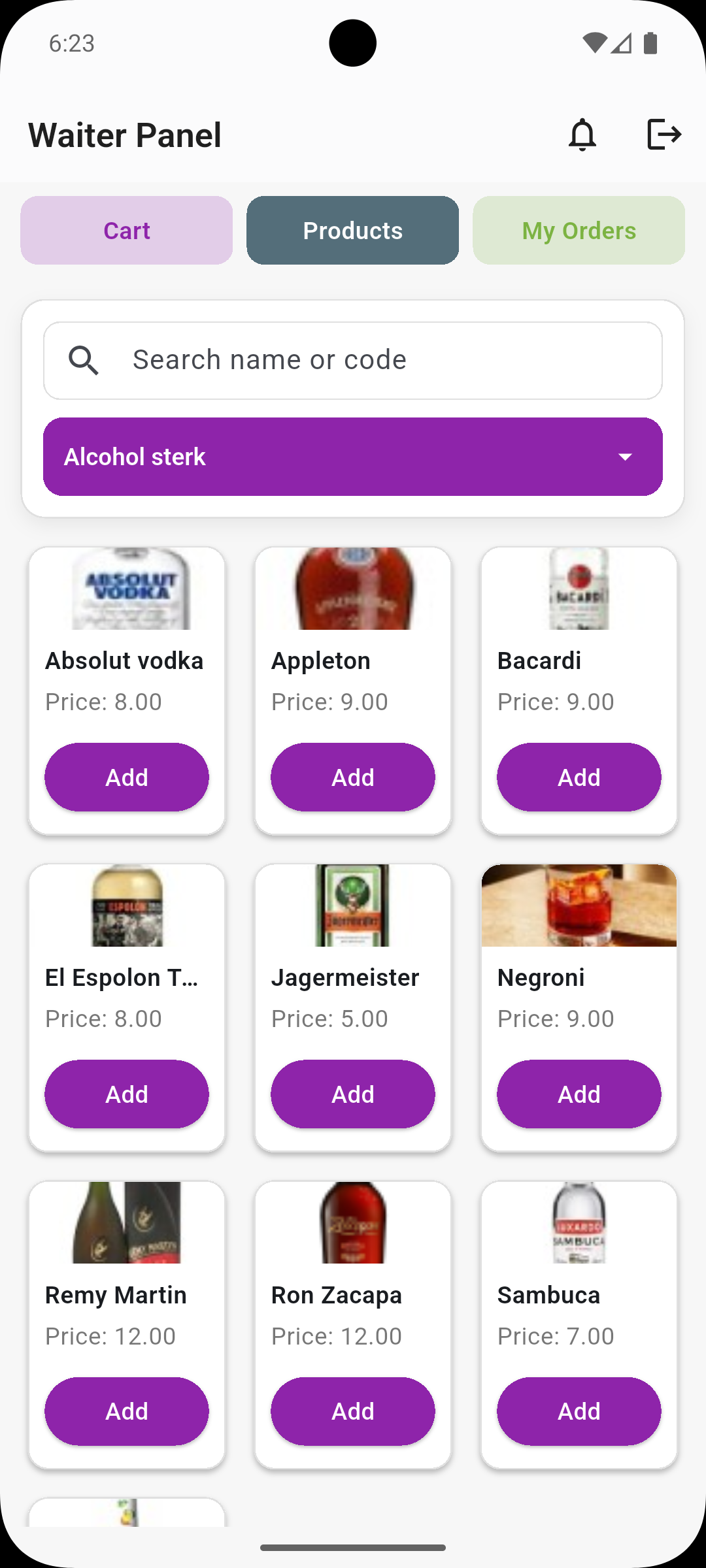The height and width of the screenshot is (1568, 706).
Task: Add Sambuca to the cart
Action: [579, 1411]
